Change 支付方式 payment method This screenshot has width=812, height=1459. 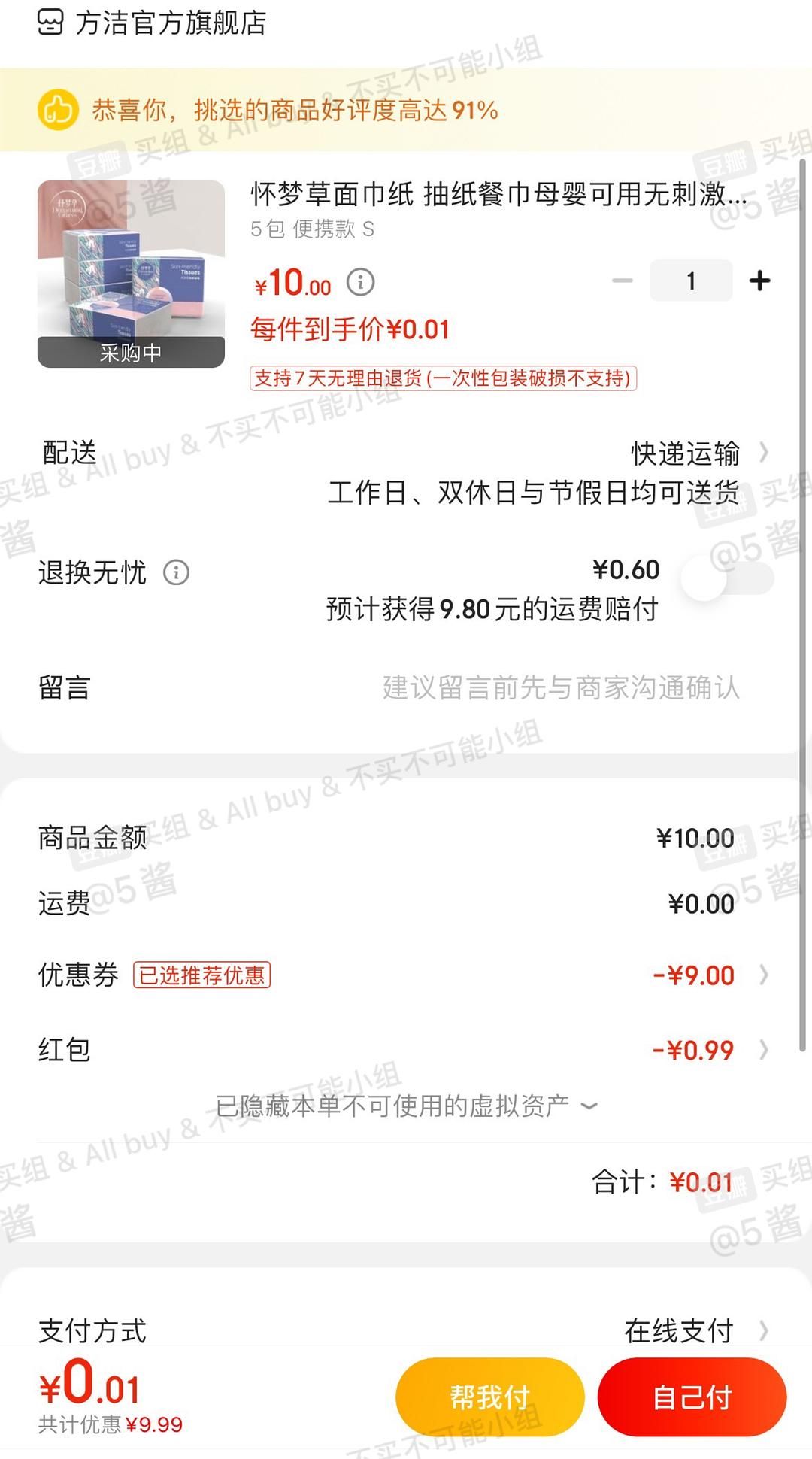(x=406, y=1330)
